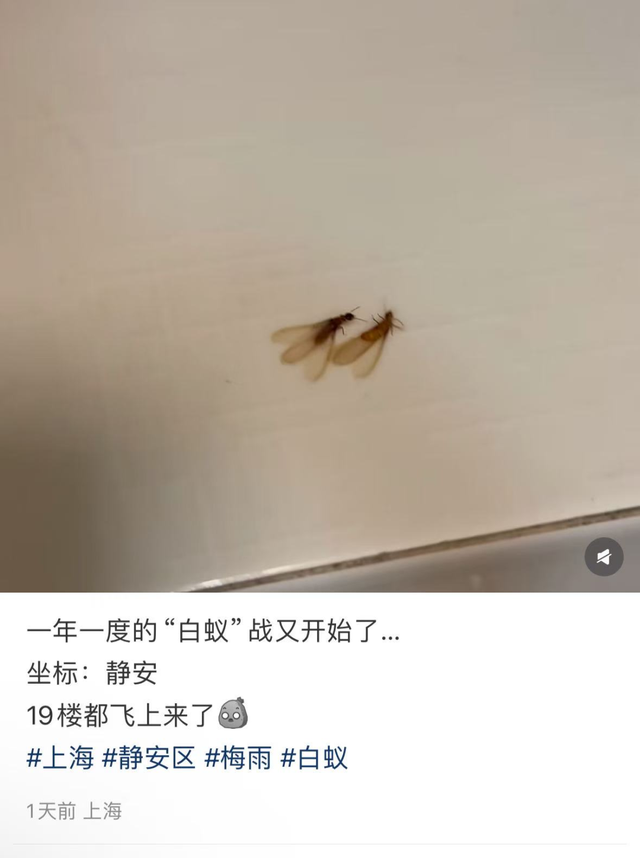Unmute the video with the speaker icon
The image size is (640, 858).
tap(603, 557)
